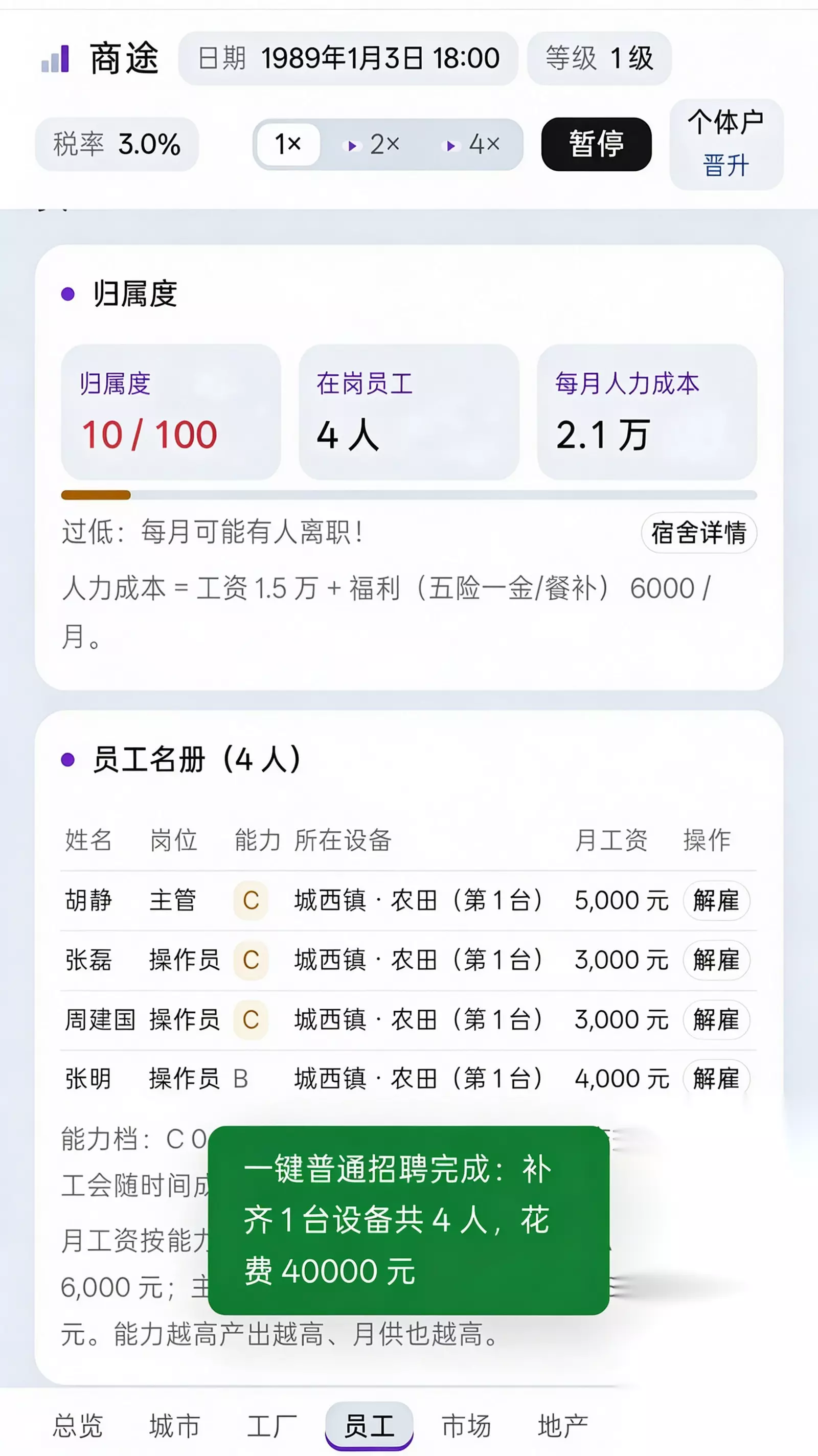Viewport: 818px width, 1456px height.
Task: Tap the 暂停 pause button
Action: [x=597, y=144]
